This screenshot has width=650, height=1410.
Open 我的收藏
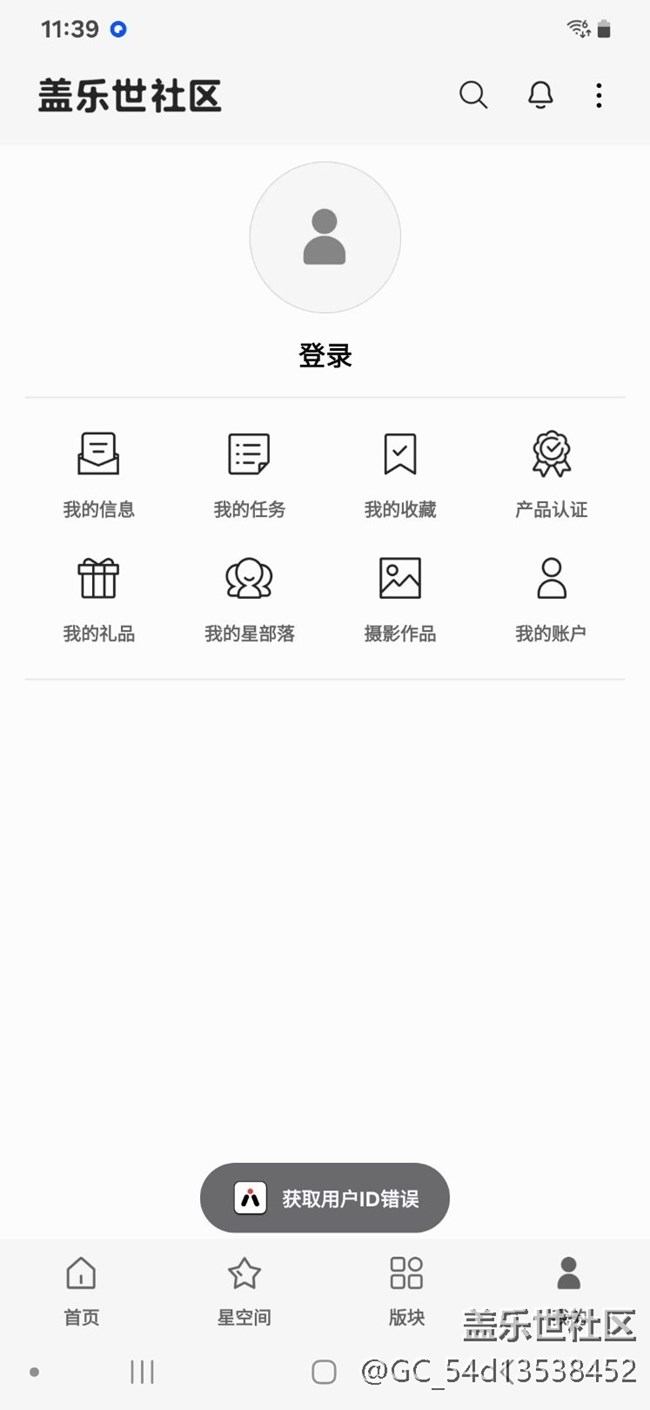(400, 474)
